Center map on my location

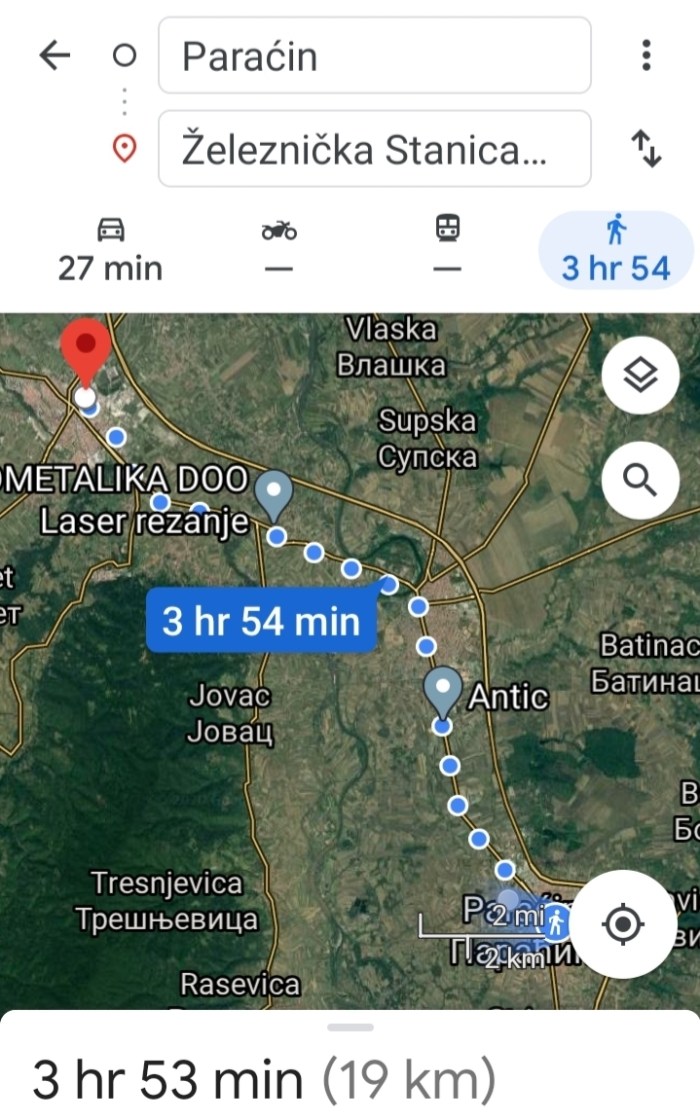click(x=623, y=924)
